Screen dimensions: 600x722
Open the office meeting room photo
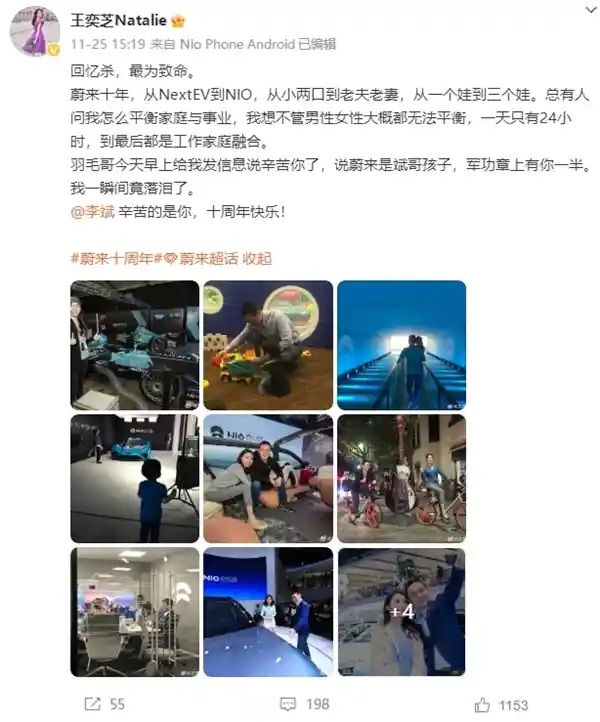pyautogui.click(x=134, y=612)
